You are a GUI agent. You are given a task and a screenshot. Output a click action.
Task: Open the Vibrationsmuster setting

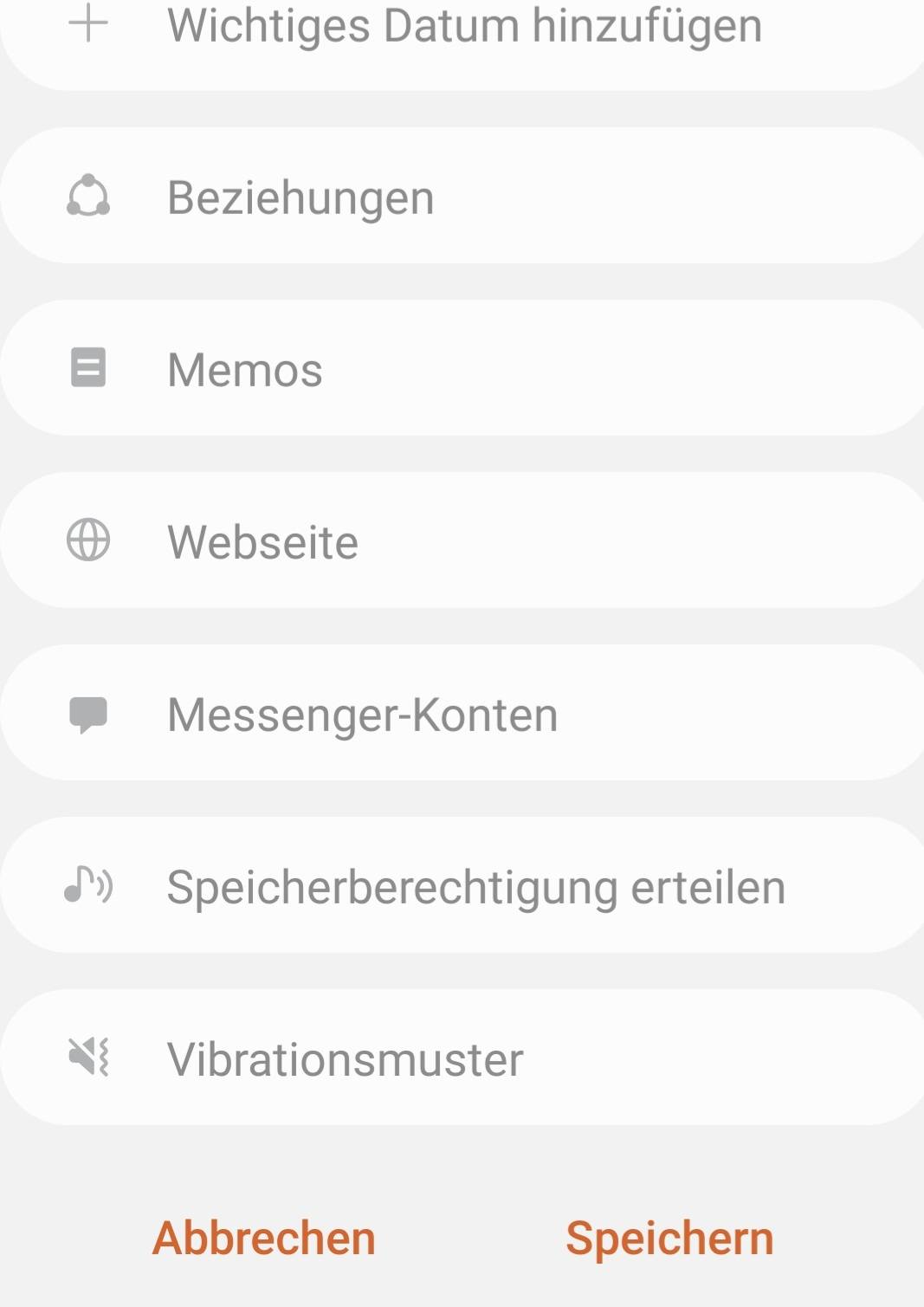click(463, 1058)
